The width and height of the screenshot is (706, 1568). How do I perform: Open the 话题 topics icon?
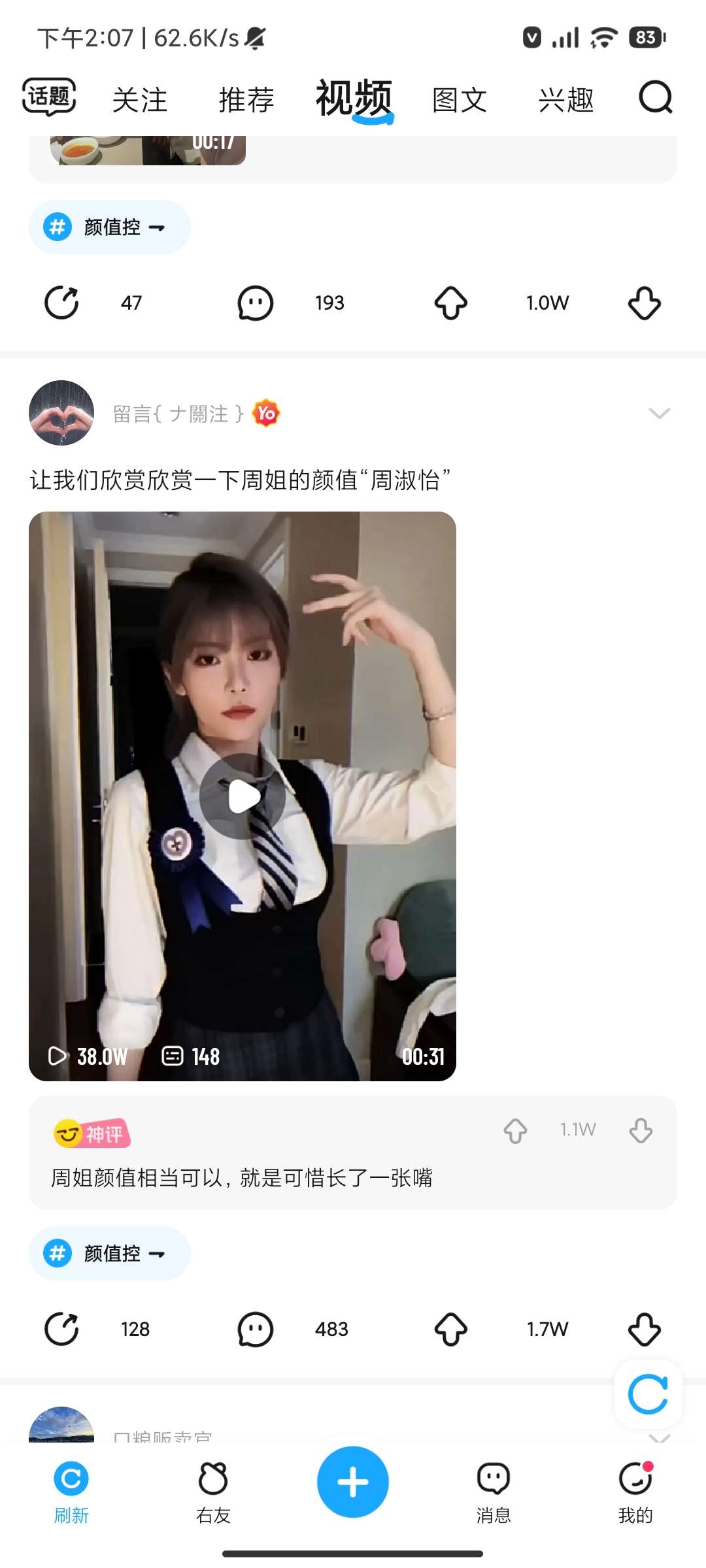(x=49, y=97)
